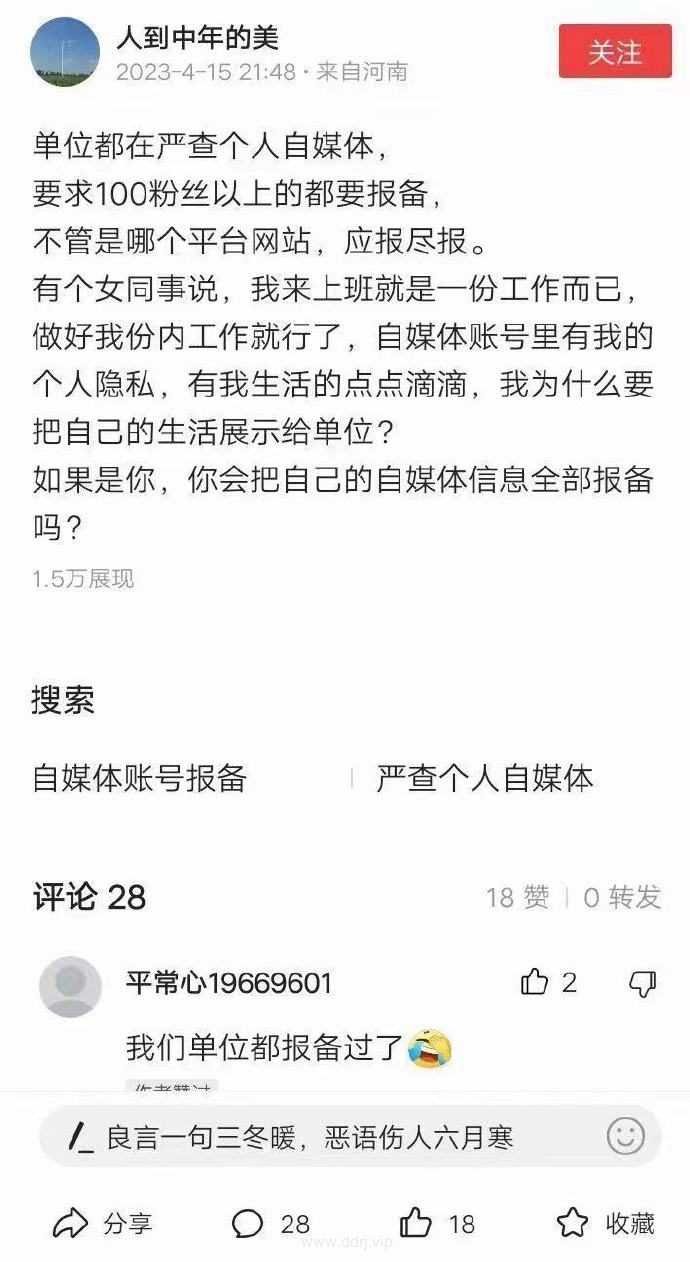The height and width of the screenshot is (1262, 690).
Task: Open 平常心19669601's avatar
Action: click(x=70, y=986)
